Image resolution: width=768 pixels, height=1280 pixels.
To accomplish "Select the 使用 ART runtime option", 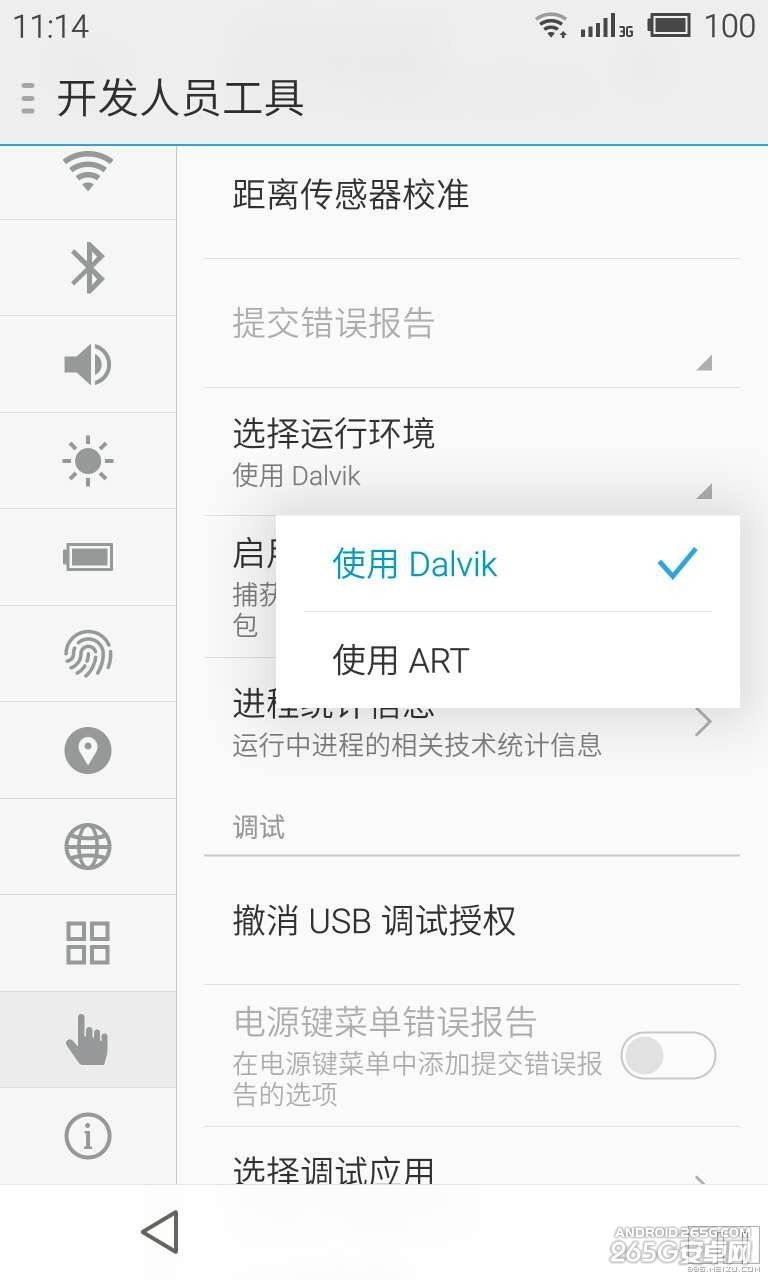I will pyautogui.click(x=400, y=660).
